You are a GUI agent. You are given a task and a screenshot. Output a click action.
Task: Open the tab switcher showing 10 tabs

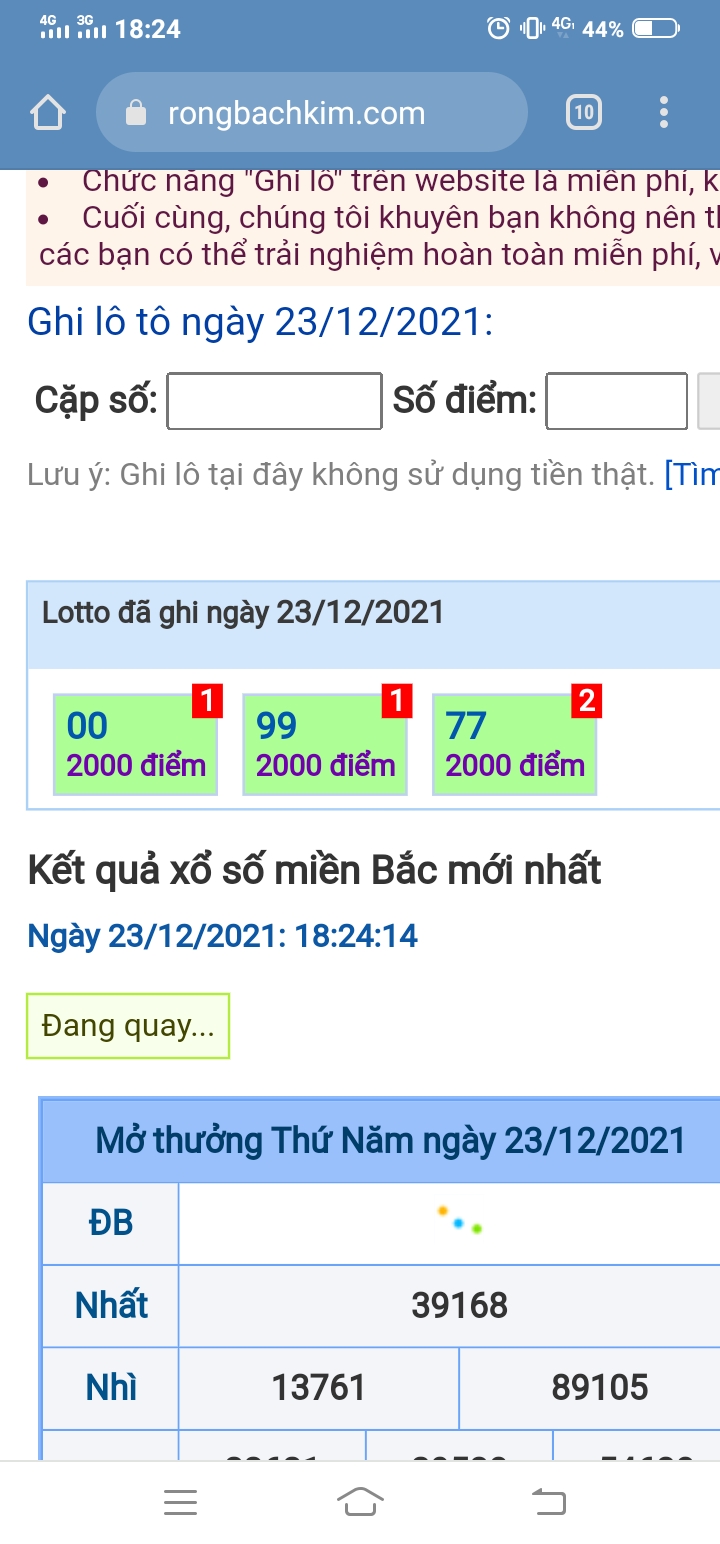click(x=584, y=113)
